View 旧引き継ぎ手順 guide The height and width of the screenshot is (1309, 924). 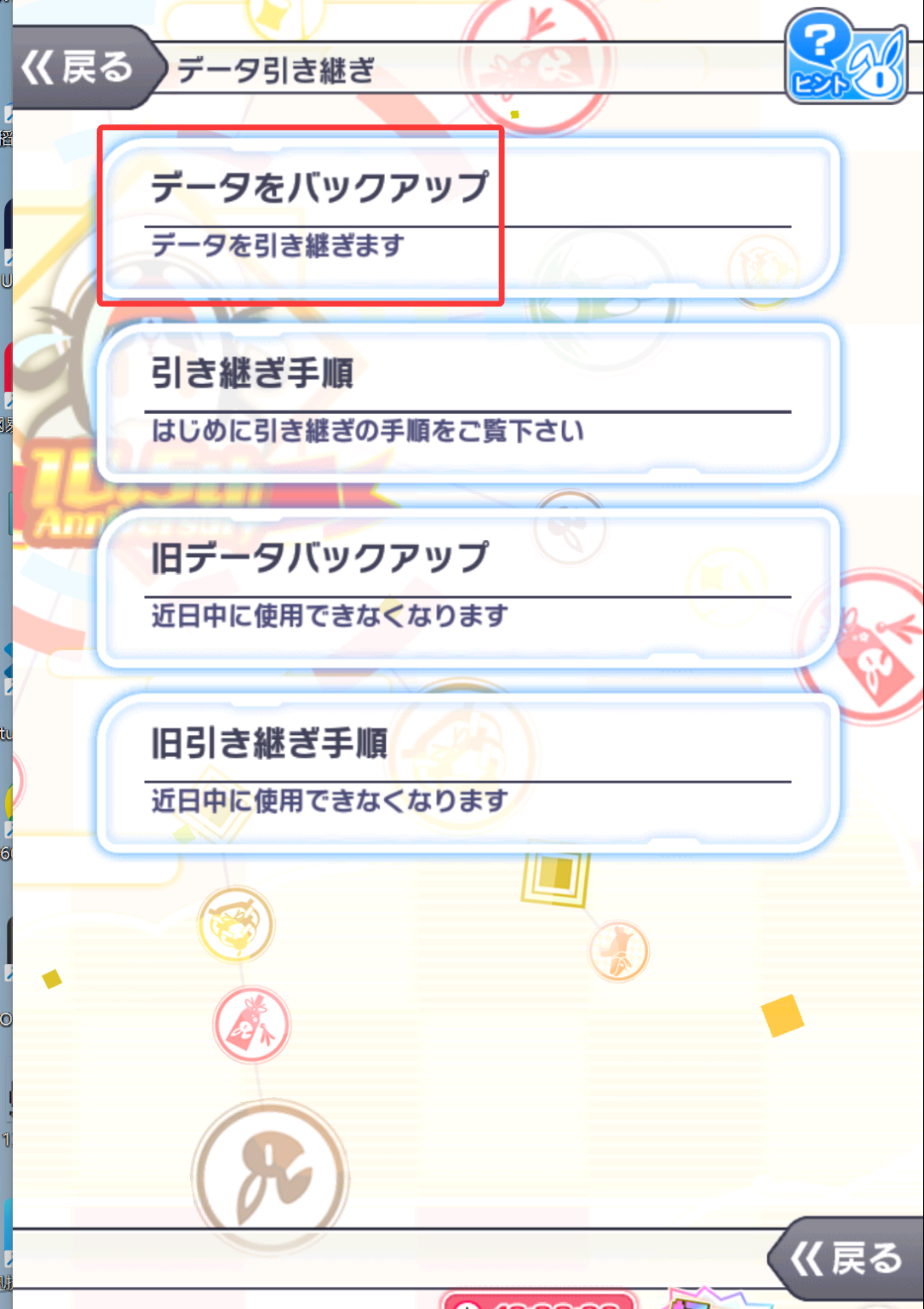pyautogui.click(x=468, y=772)
